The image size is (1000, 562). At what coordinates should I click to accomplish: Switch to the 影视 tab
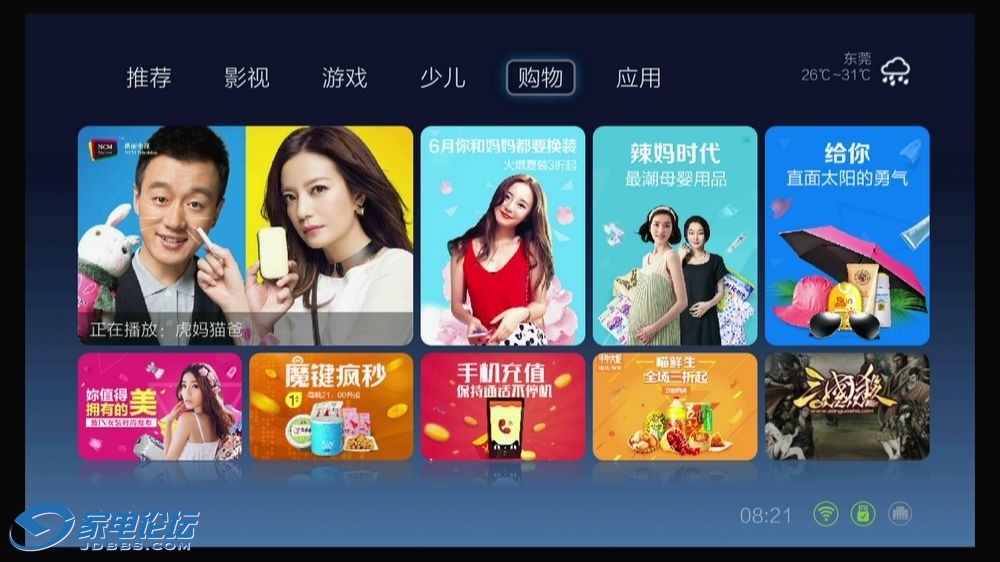click(247, 78)
